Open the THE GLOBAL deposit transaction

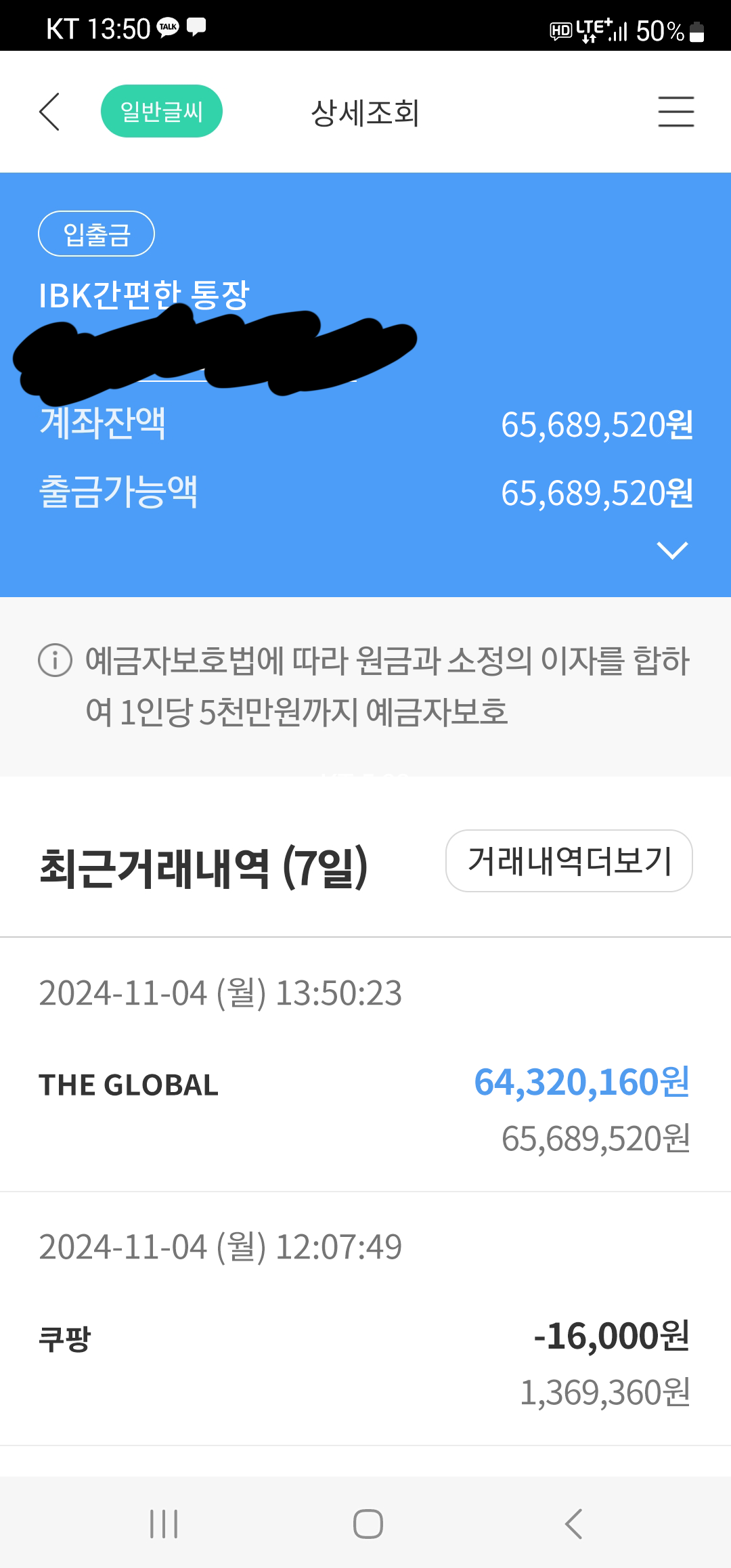pyautogui.click(x=365, y=1085)
